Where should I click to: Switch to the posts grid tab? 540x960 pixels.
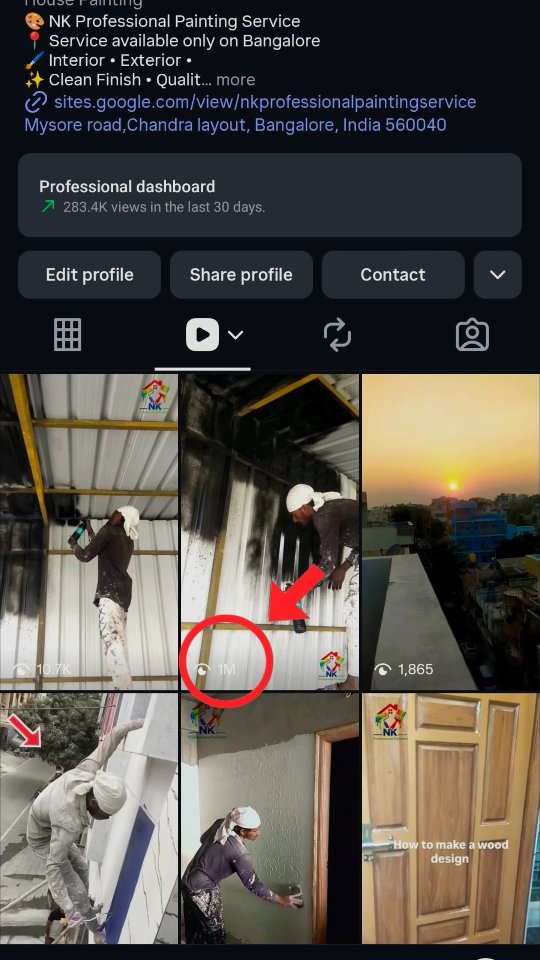[x=67, y=335]
